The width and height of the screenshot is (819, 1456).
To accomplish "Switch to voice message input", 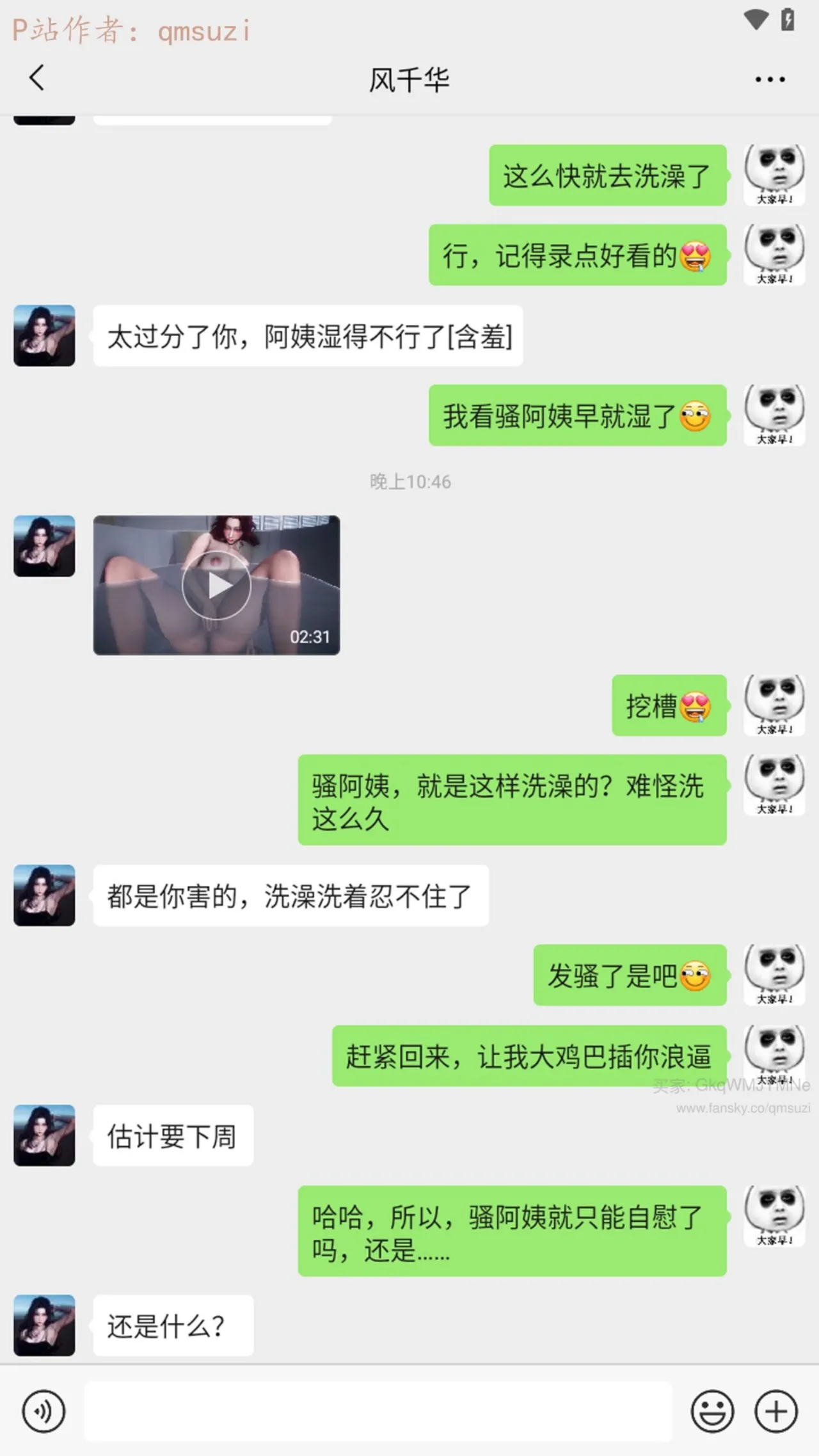I will [44, 1411].
